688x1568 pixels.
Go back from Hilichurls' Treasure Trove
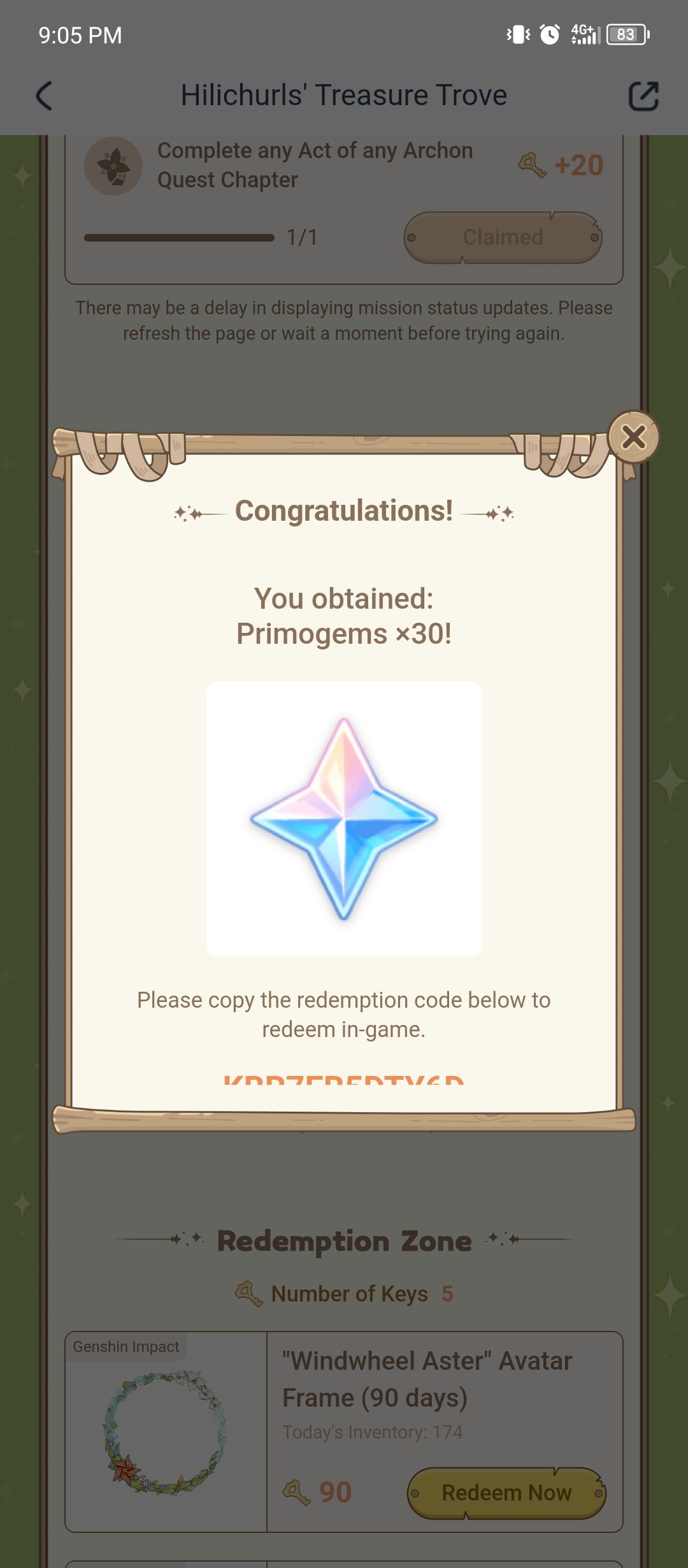point(44,96)
